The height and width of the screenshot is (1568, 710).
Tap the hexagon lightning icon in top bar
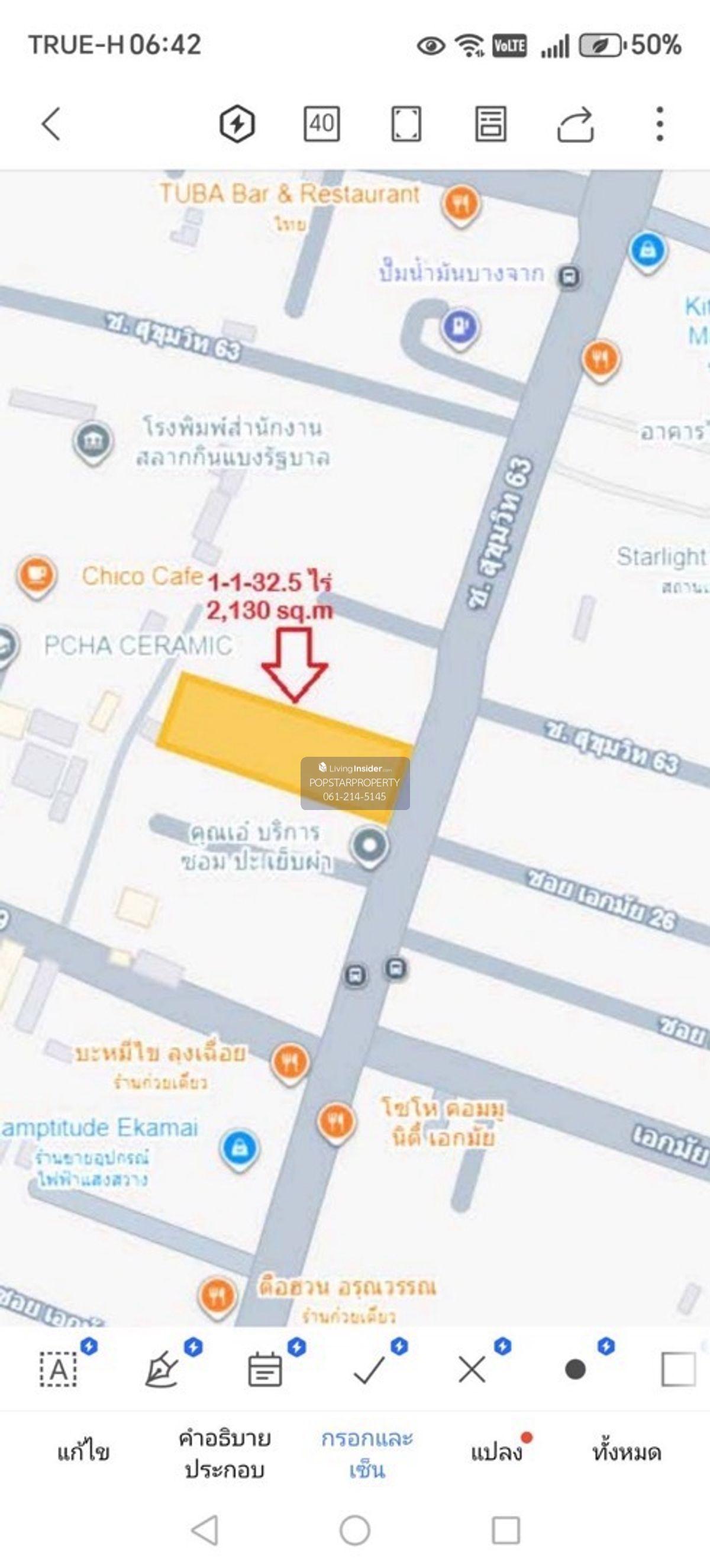[x=237, y=124]
